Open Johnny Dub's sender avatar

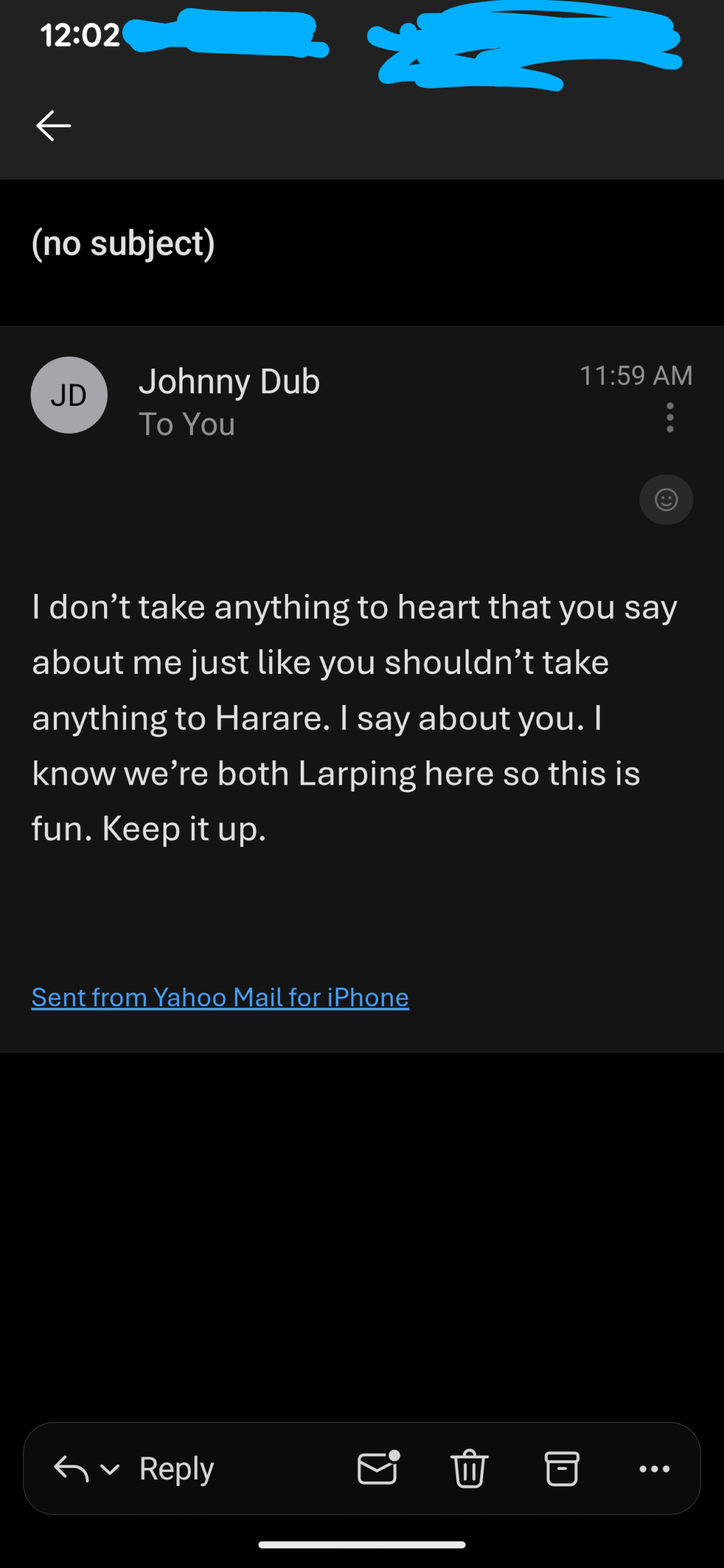tap(69, 395)
